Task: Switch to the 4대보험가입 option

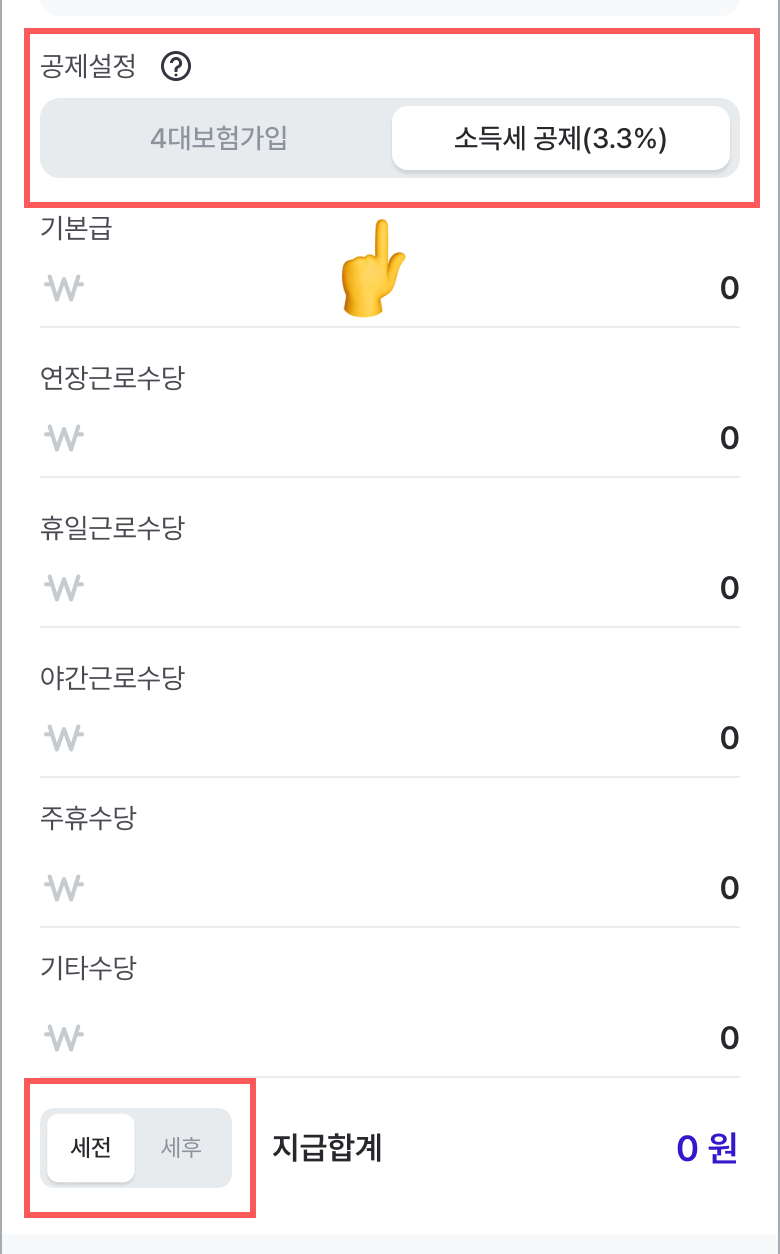Action: [x=219, y=138]
